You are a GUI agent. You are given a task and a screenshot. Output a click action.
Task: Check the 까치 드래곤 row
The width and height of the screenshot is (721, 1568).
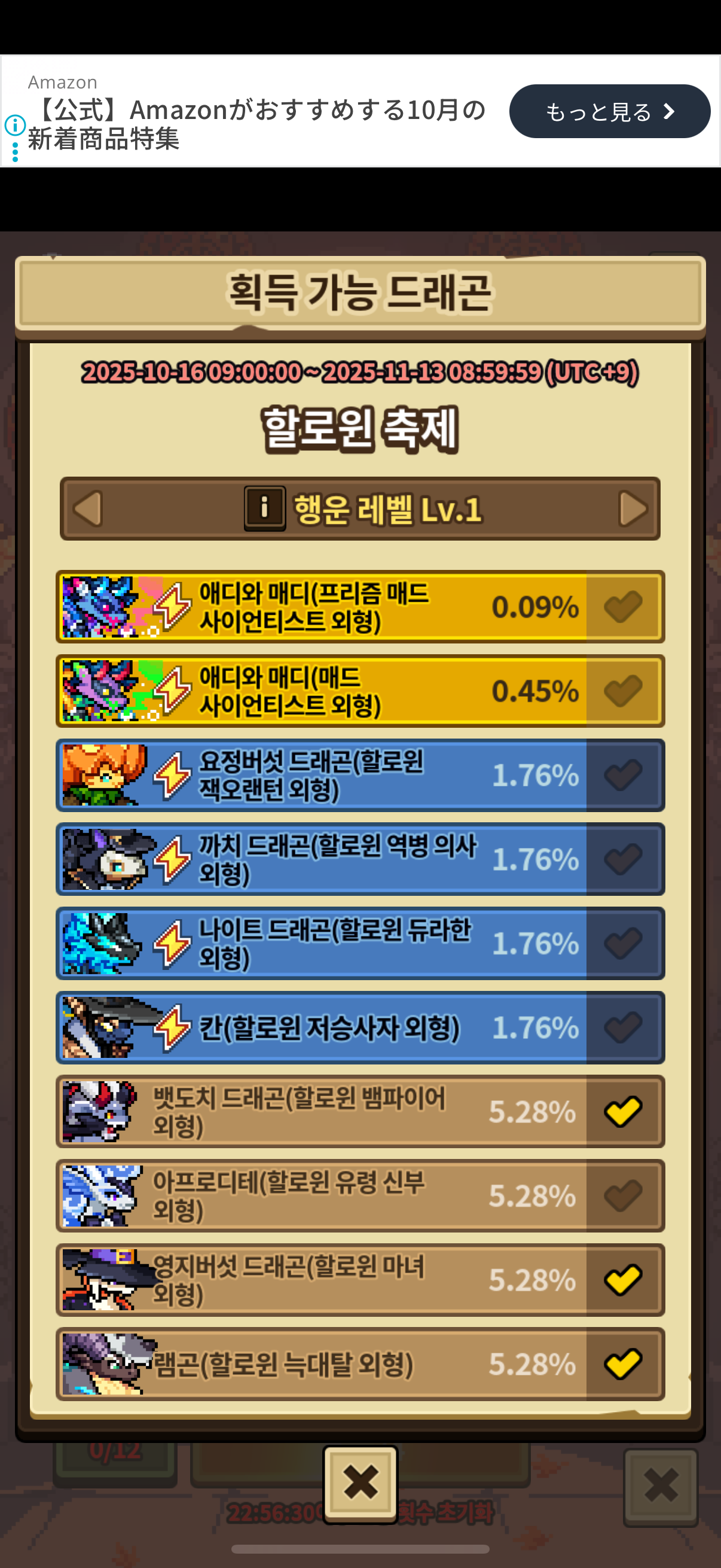pos(622,859)
